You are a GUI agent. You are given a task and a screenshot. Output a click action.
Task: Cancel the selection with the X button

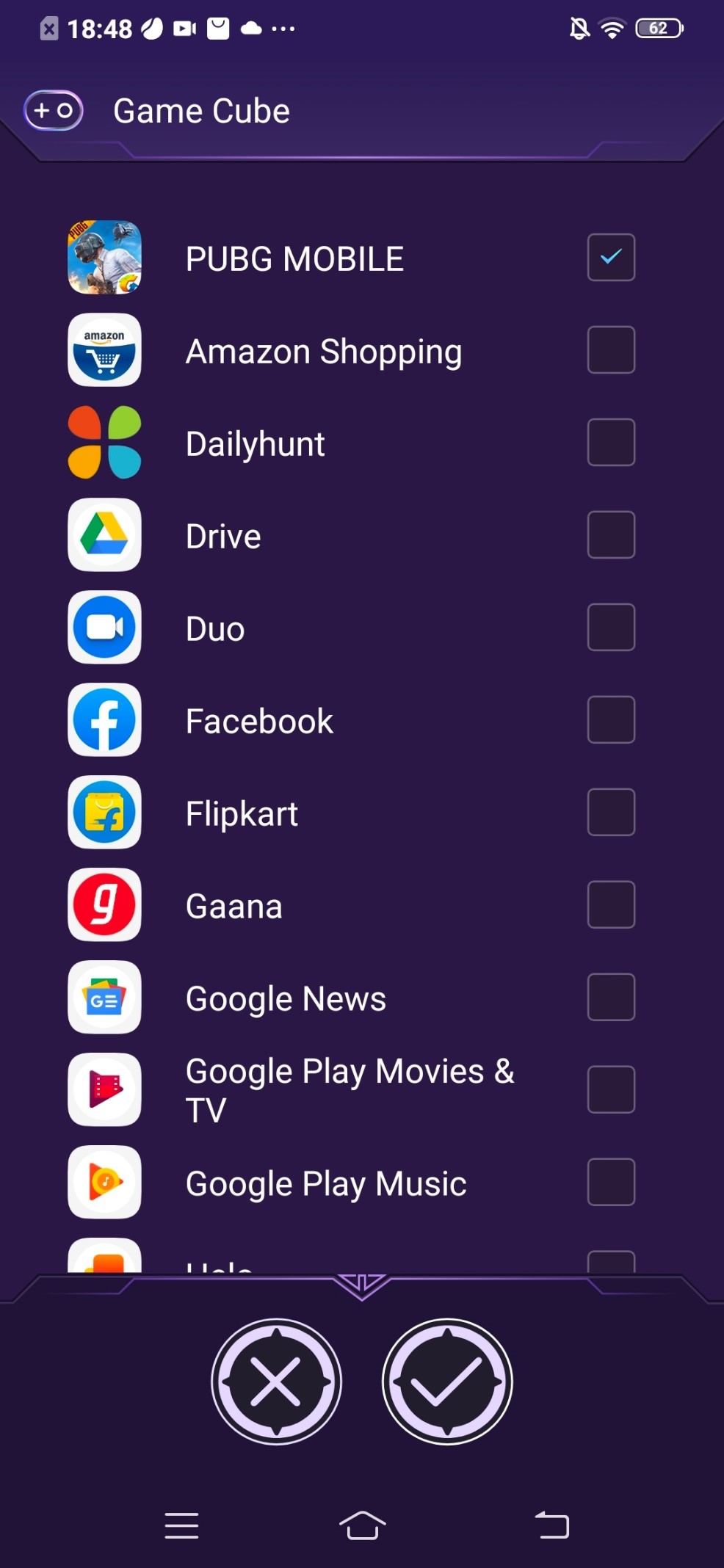pos(276,1382)
